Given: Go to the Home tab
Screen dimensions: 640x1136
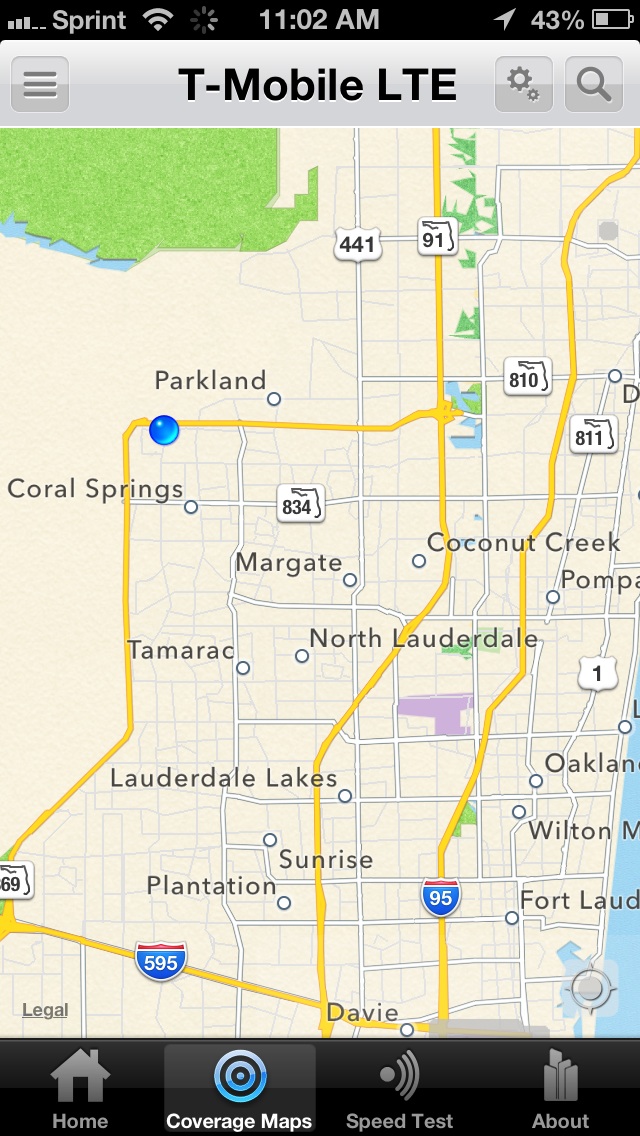Looking at the screenshot, I should tap(80, 1088).
